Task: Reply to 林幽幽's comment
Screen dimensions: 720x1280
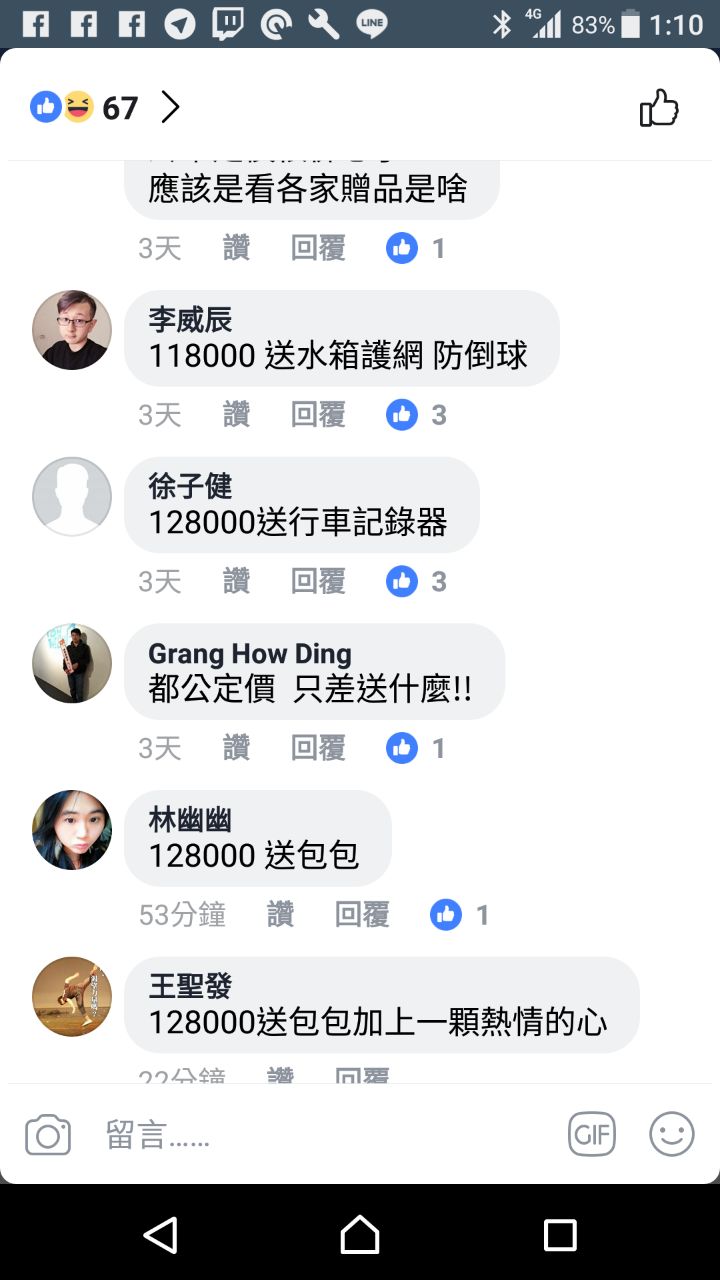Action: (x=362, y=914)
